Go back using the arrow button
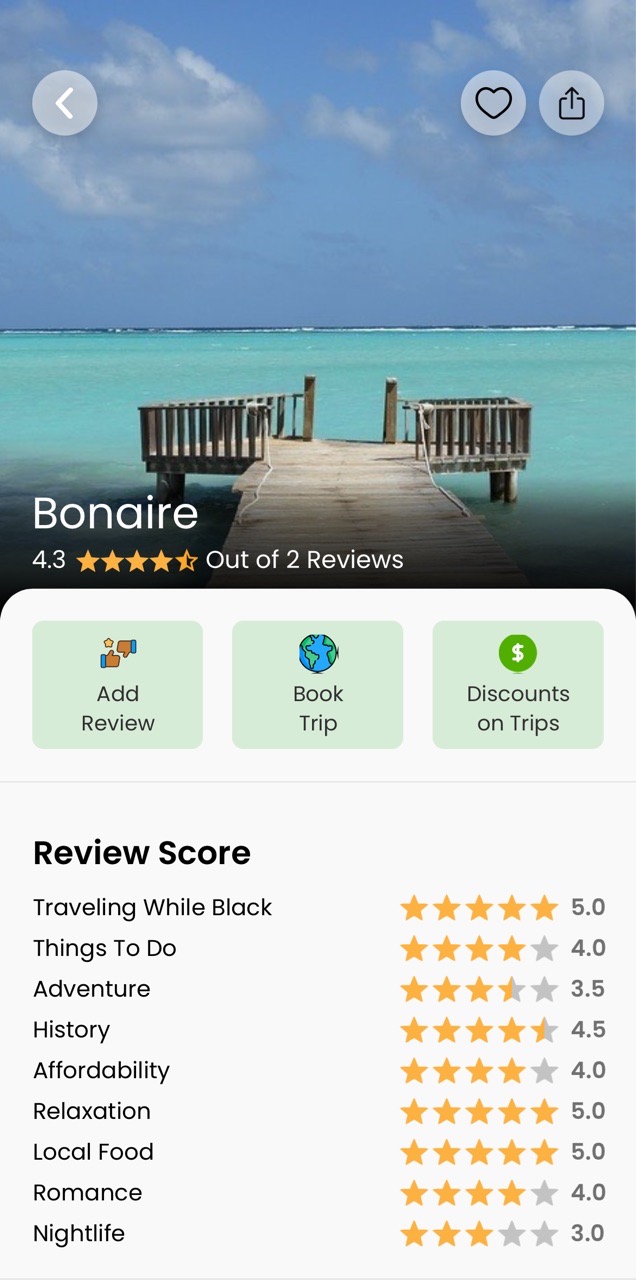This screenshot has height=1280, width=636. point(65,103)
